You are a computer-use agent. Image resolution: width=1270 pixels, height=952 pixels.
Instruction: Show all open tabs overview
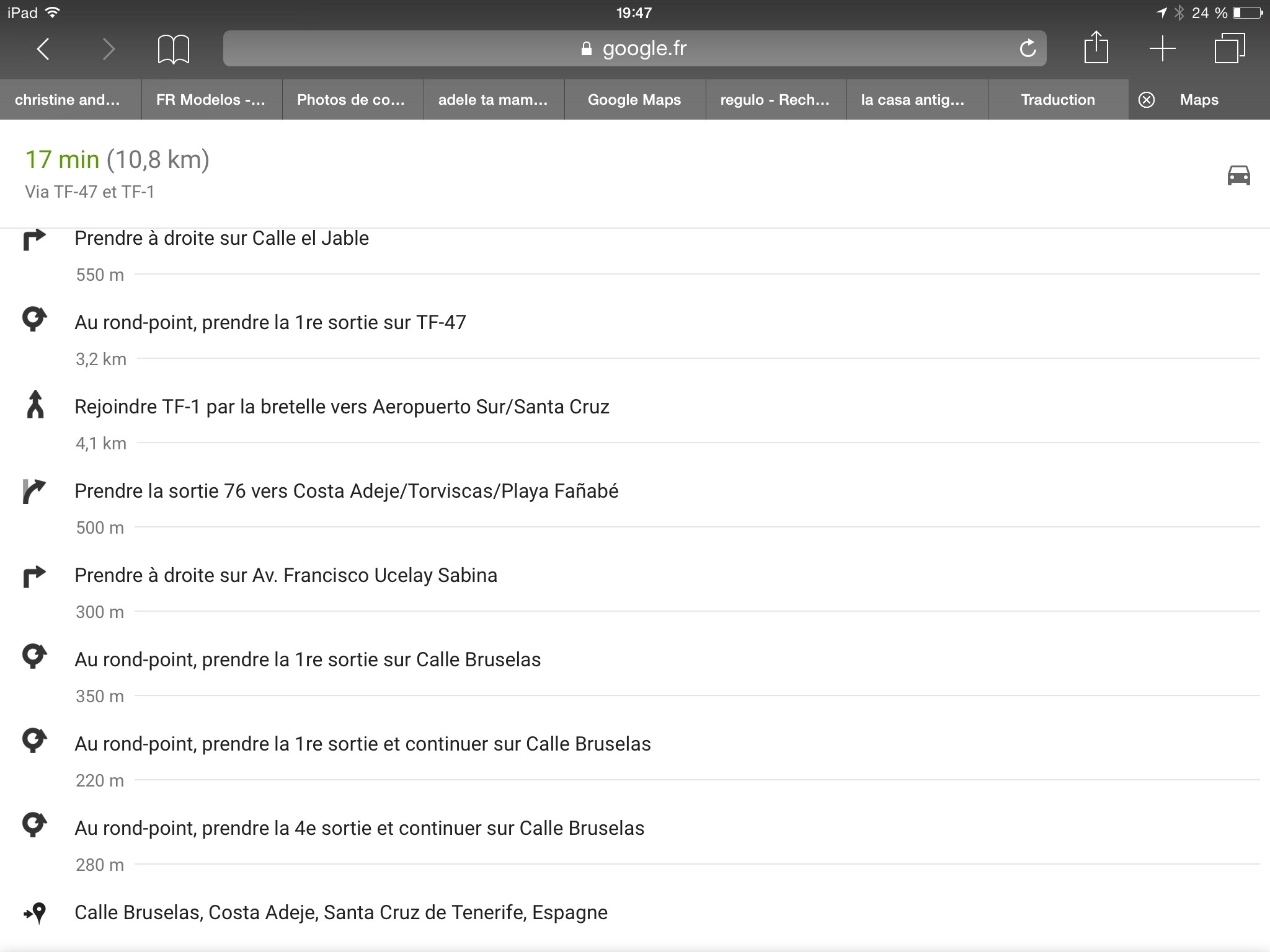tap(1229, 48)
